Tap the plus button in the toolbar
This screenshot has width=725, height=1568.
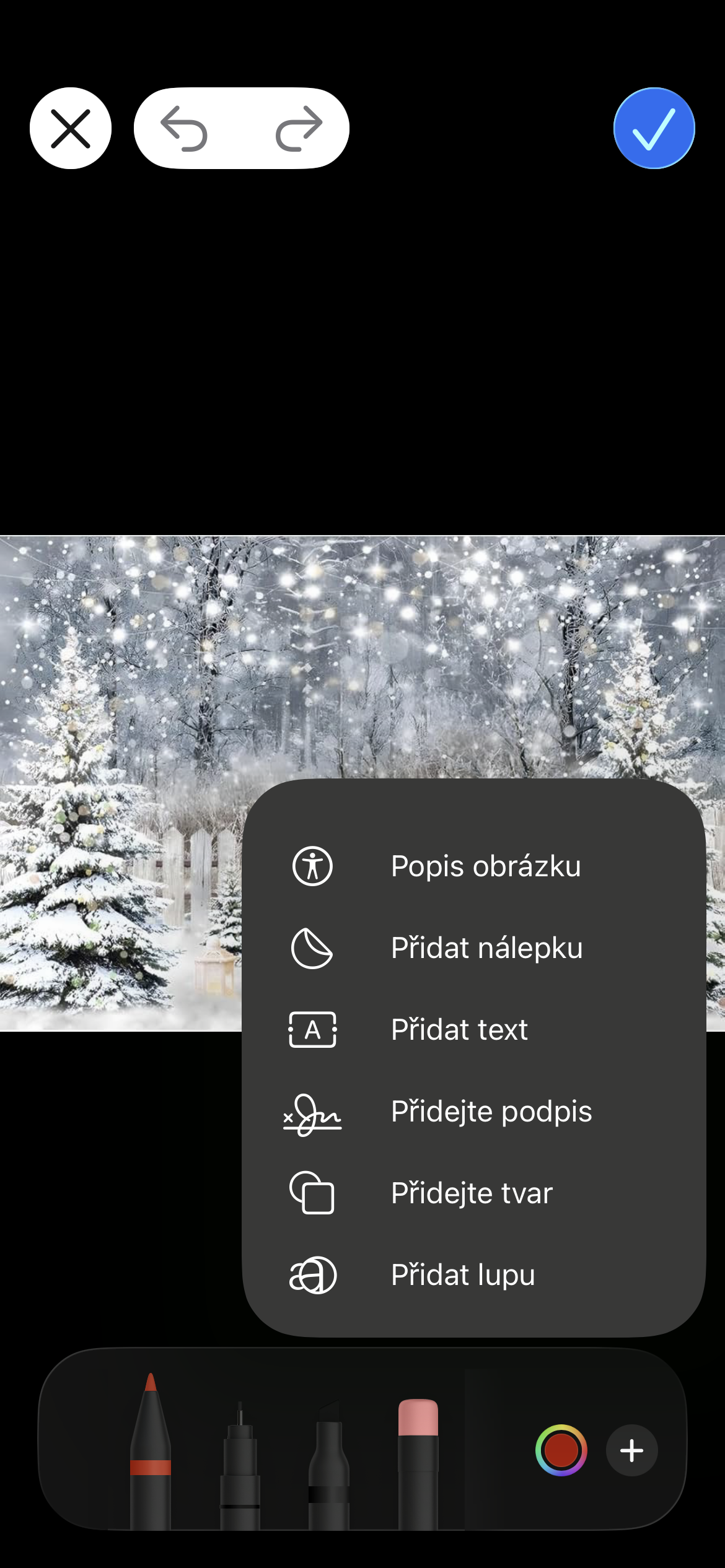(631, 1450)
